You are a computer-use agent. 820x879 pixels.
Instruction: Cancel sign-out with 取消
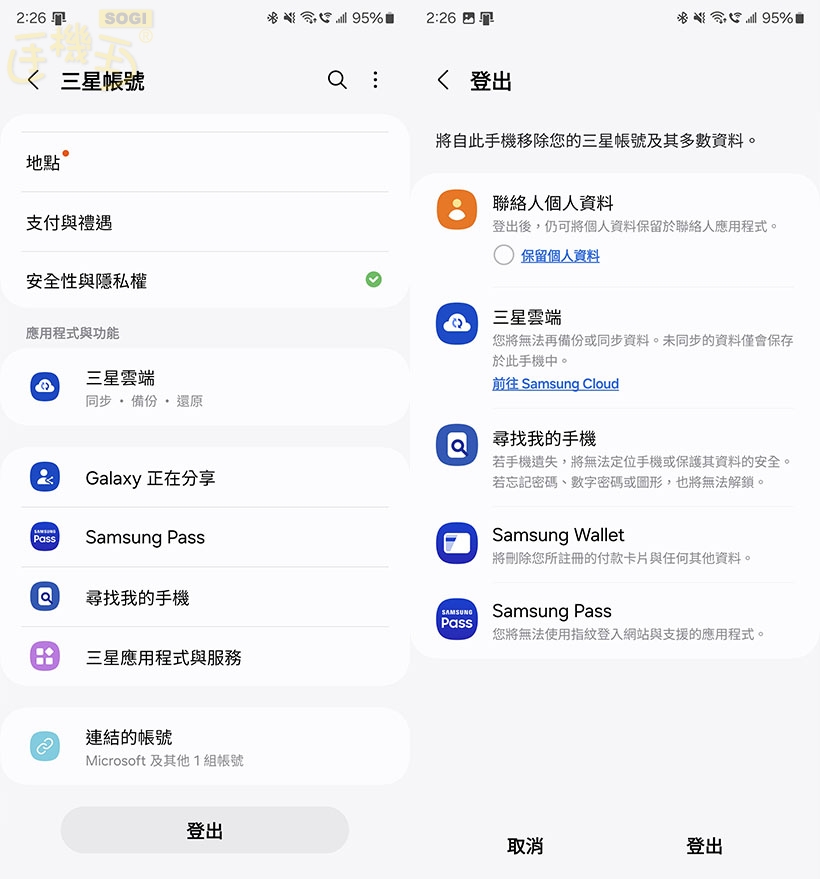pyautogui.click(x=525, y=846)
